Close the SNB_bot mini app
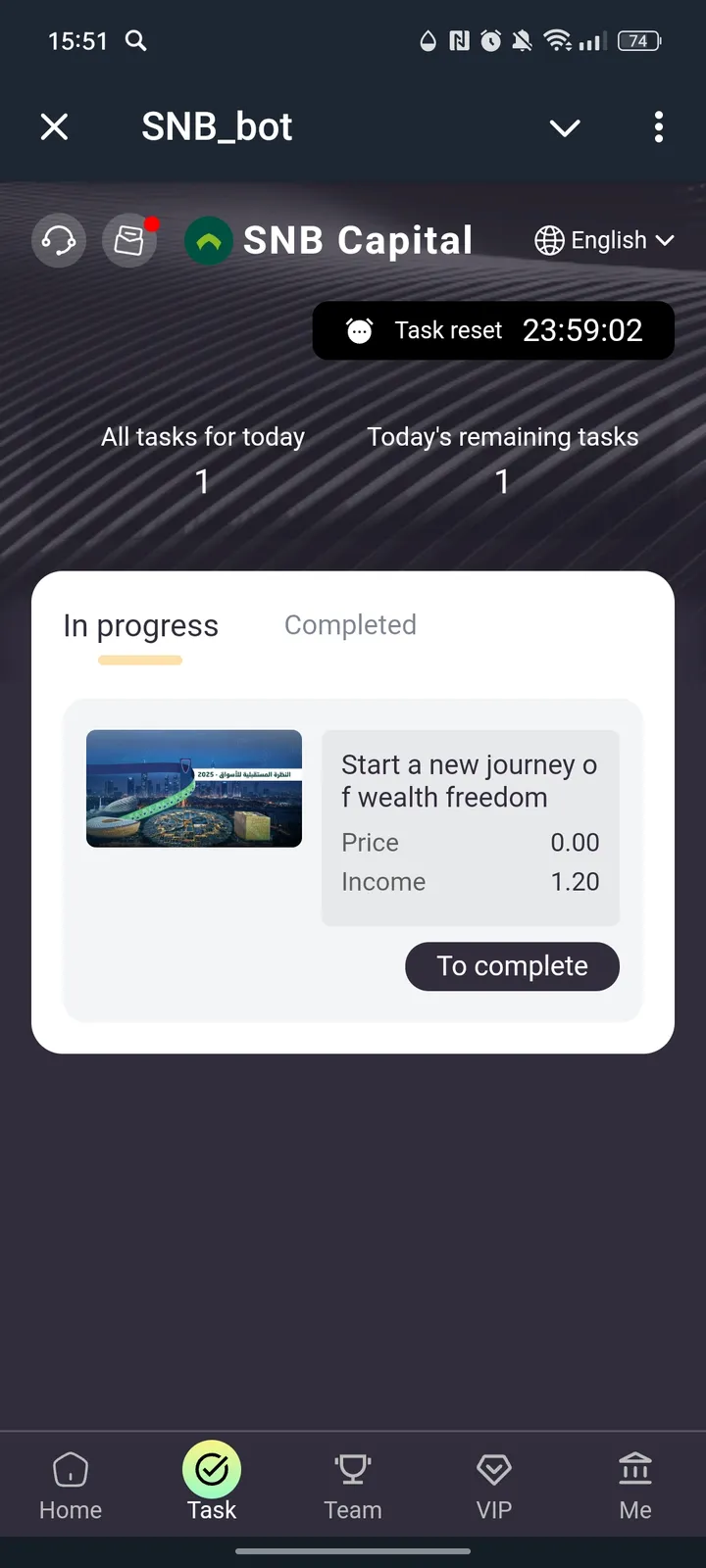This screenshot has width=706, height=1568. tap(55, 126)
